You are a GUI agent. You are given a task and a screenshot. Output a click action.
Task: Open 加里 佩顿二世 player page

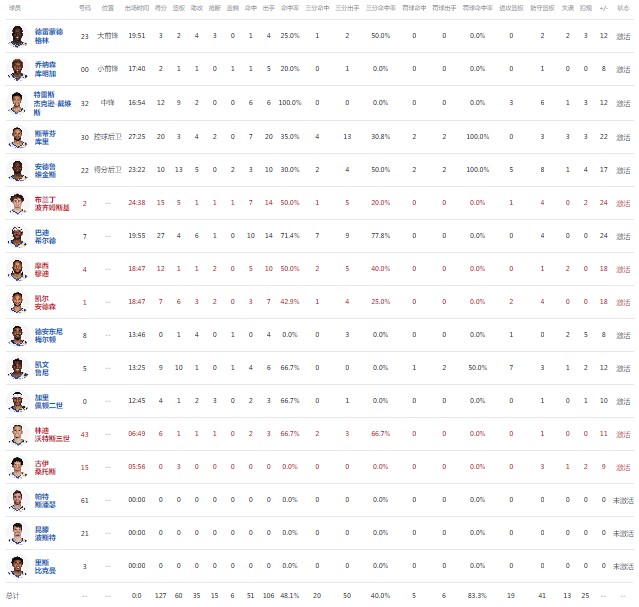tap(49, 401)
